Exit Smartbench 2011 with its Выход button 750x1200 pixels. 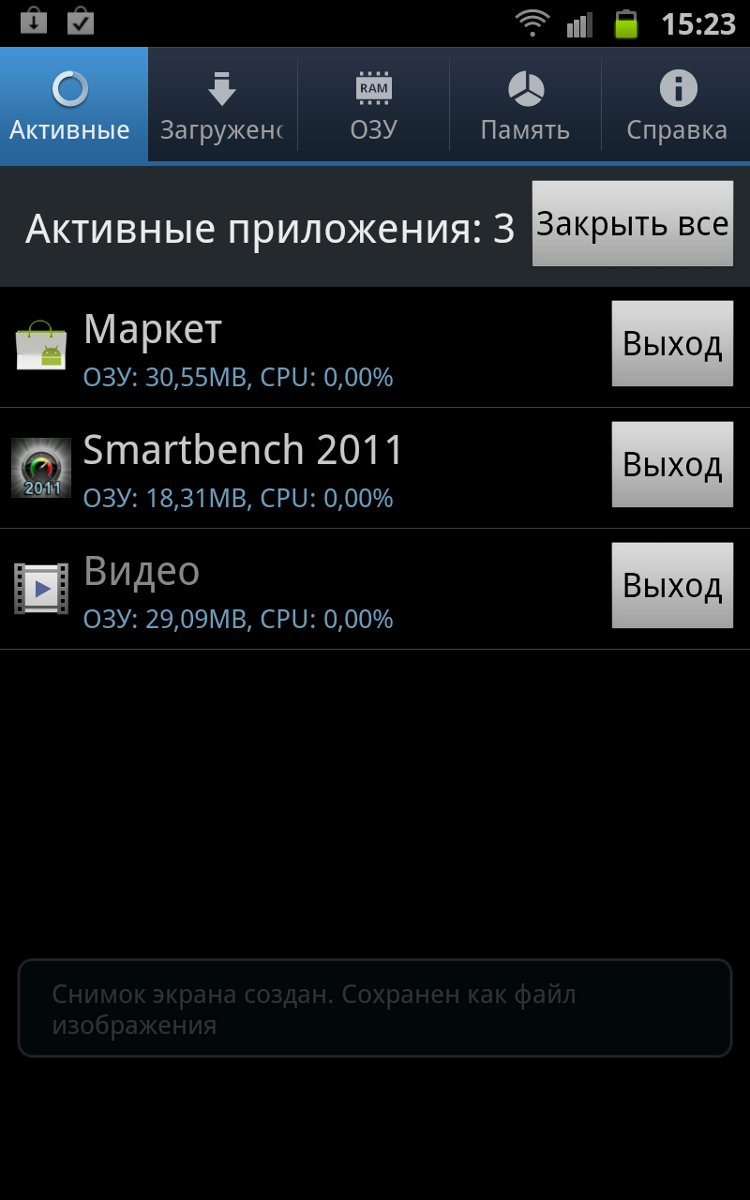point(672,465)
